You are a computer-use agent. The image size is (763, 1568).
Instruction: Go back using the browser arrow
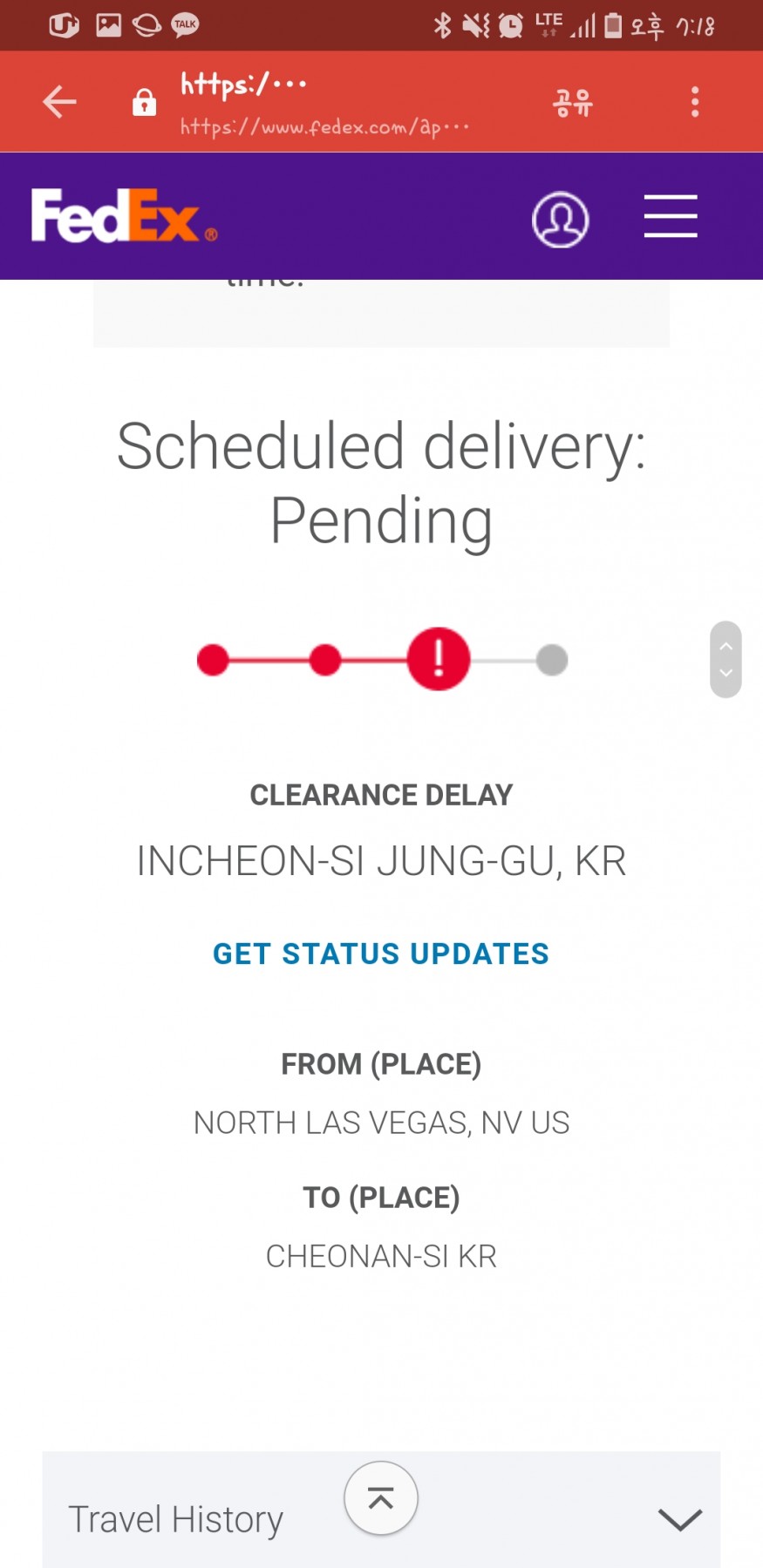pos(59,102)
